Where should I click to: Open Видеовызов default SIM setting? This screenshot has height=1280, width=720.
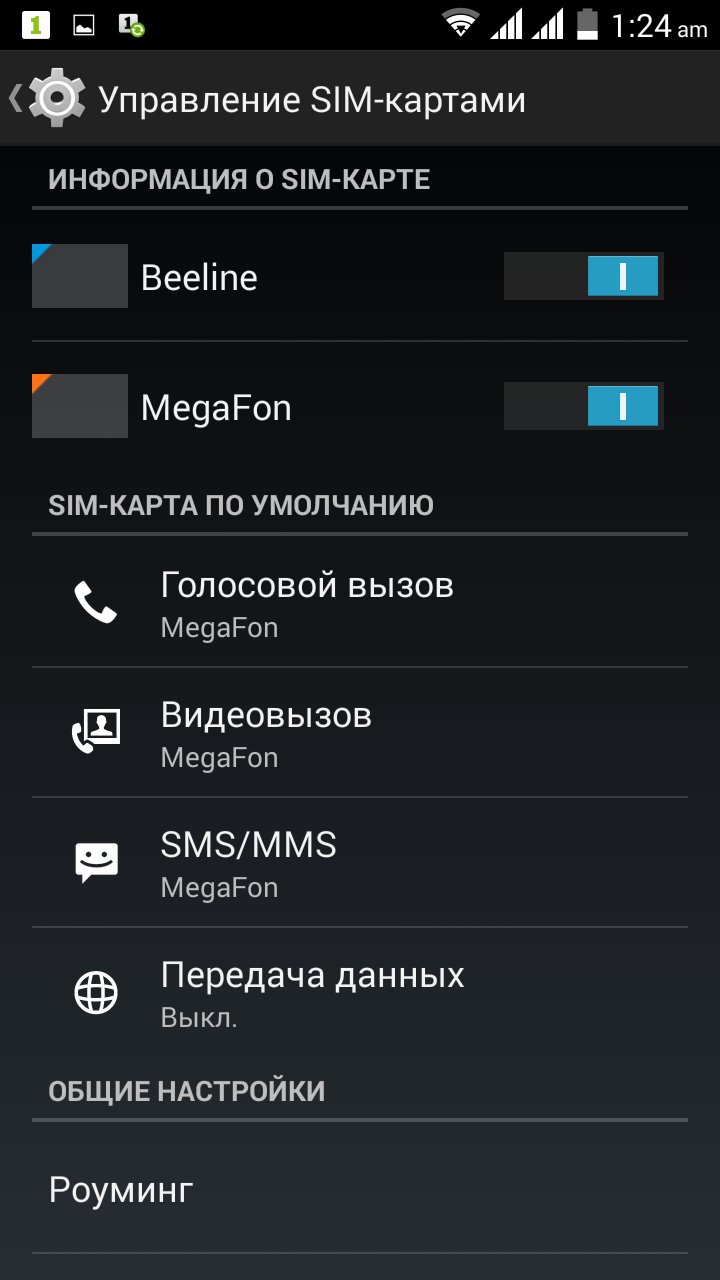(x=360, y=733)
